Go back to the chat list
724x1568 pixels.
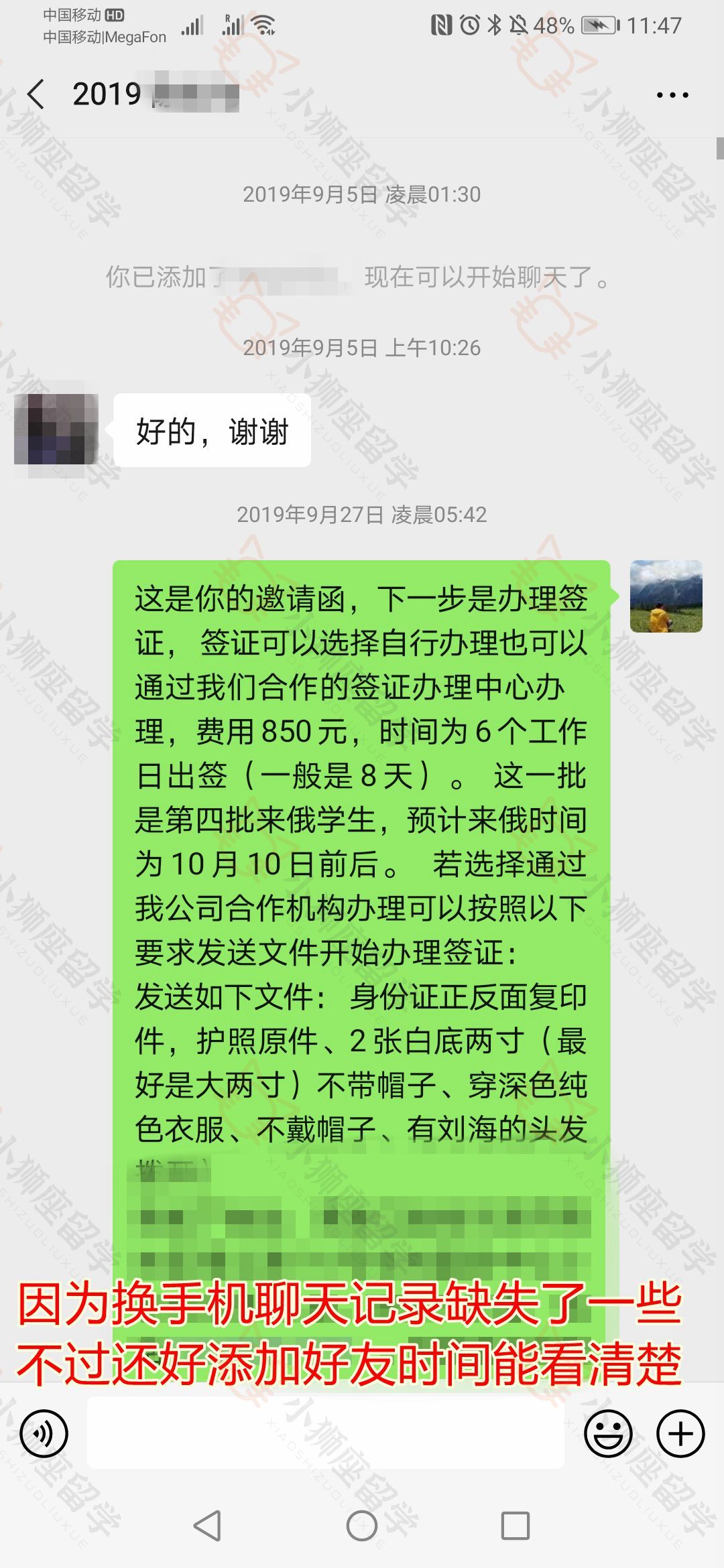37,94
